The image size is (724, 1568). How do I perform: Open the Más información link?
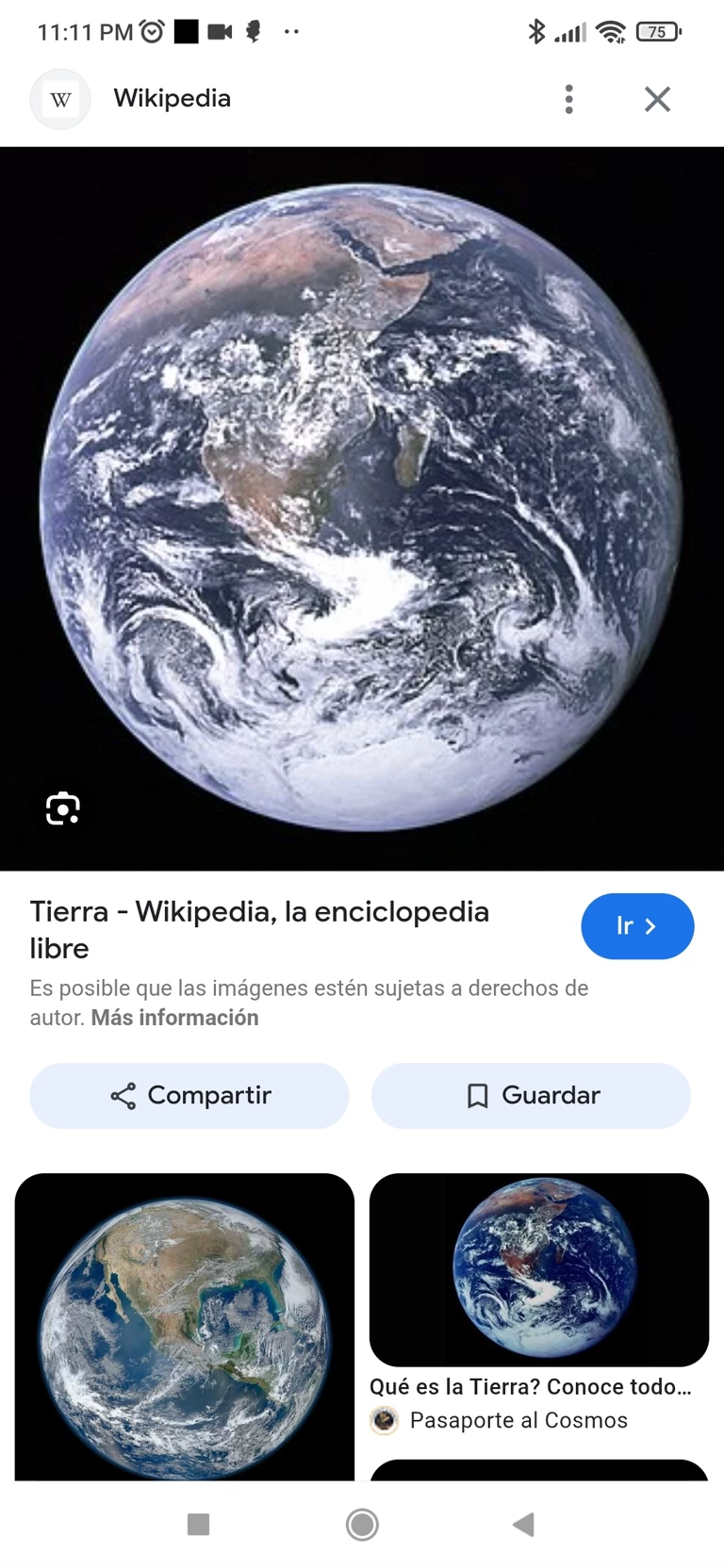pyautogui.click(x=174, y=1018)
